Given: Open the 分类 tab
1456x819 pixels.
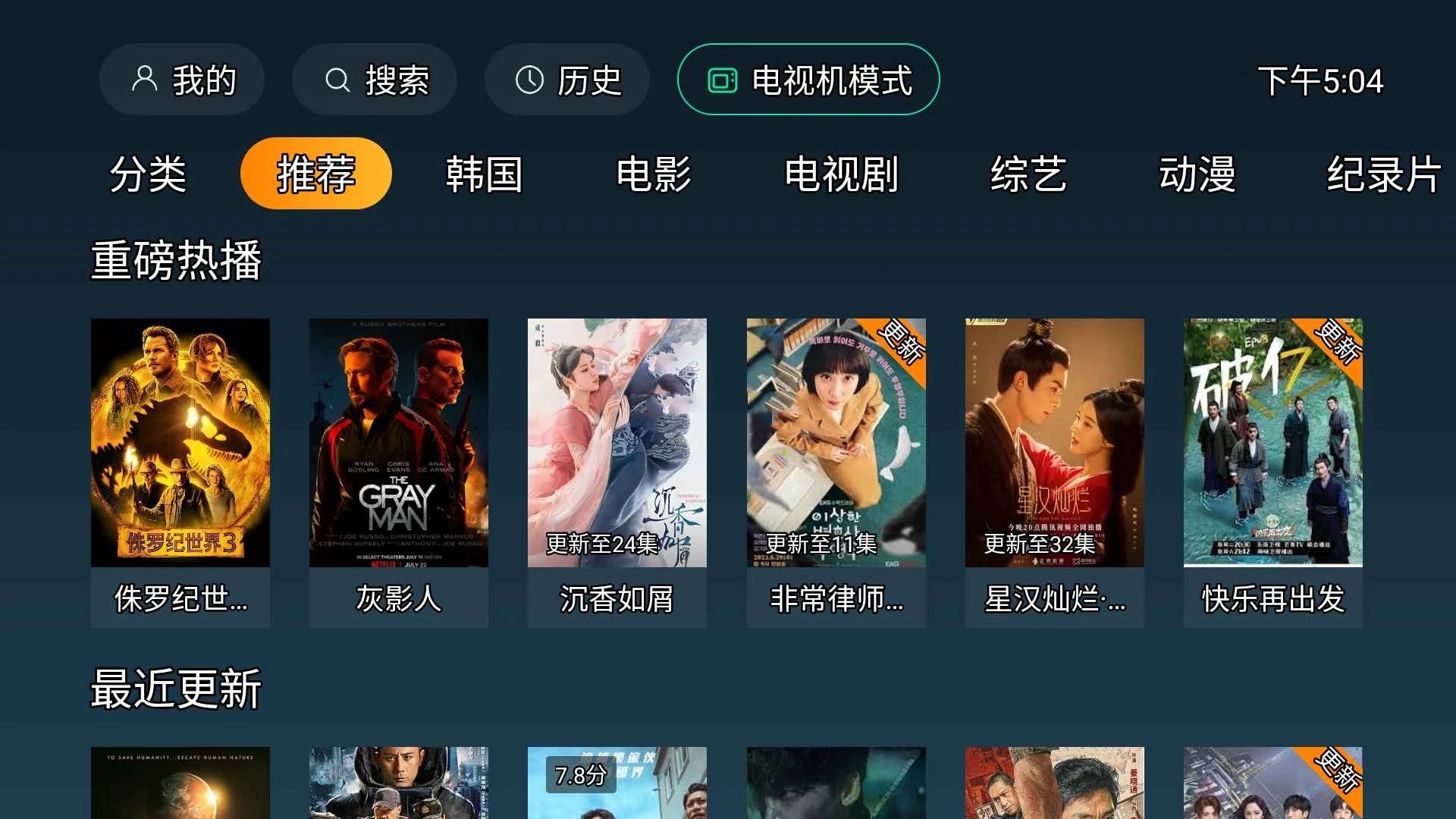Looking at the screenshot, I should [148, 174].
